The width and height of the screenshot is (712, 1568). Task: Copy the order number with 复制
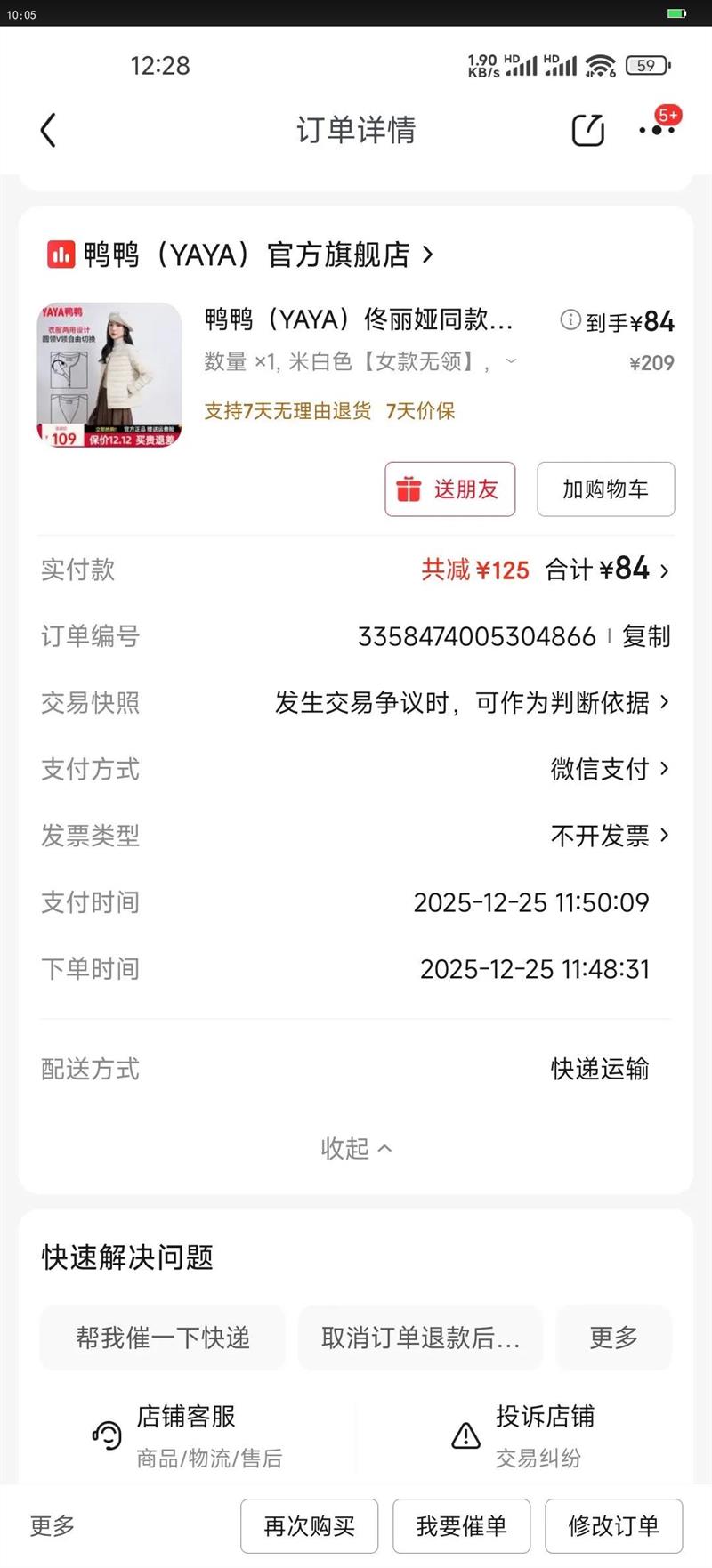pyautogui.click(x=646, y=636)
